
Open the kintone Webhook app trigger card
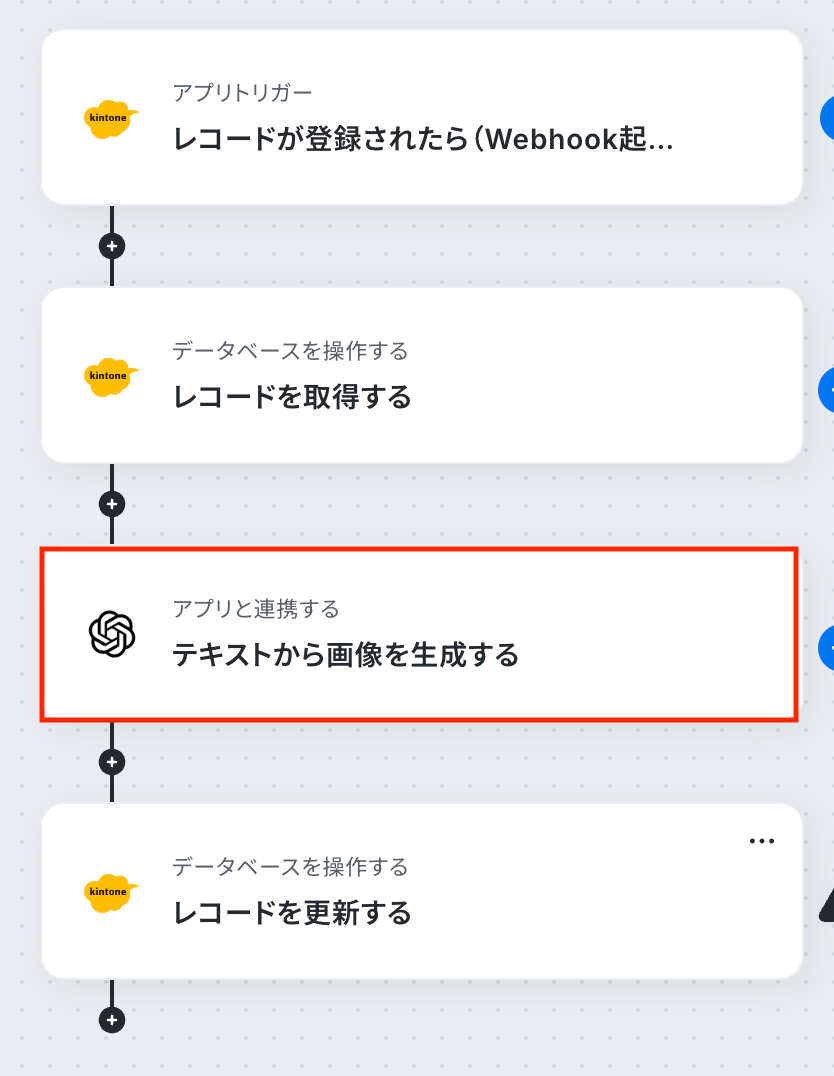421,118
